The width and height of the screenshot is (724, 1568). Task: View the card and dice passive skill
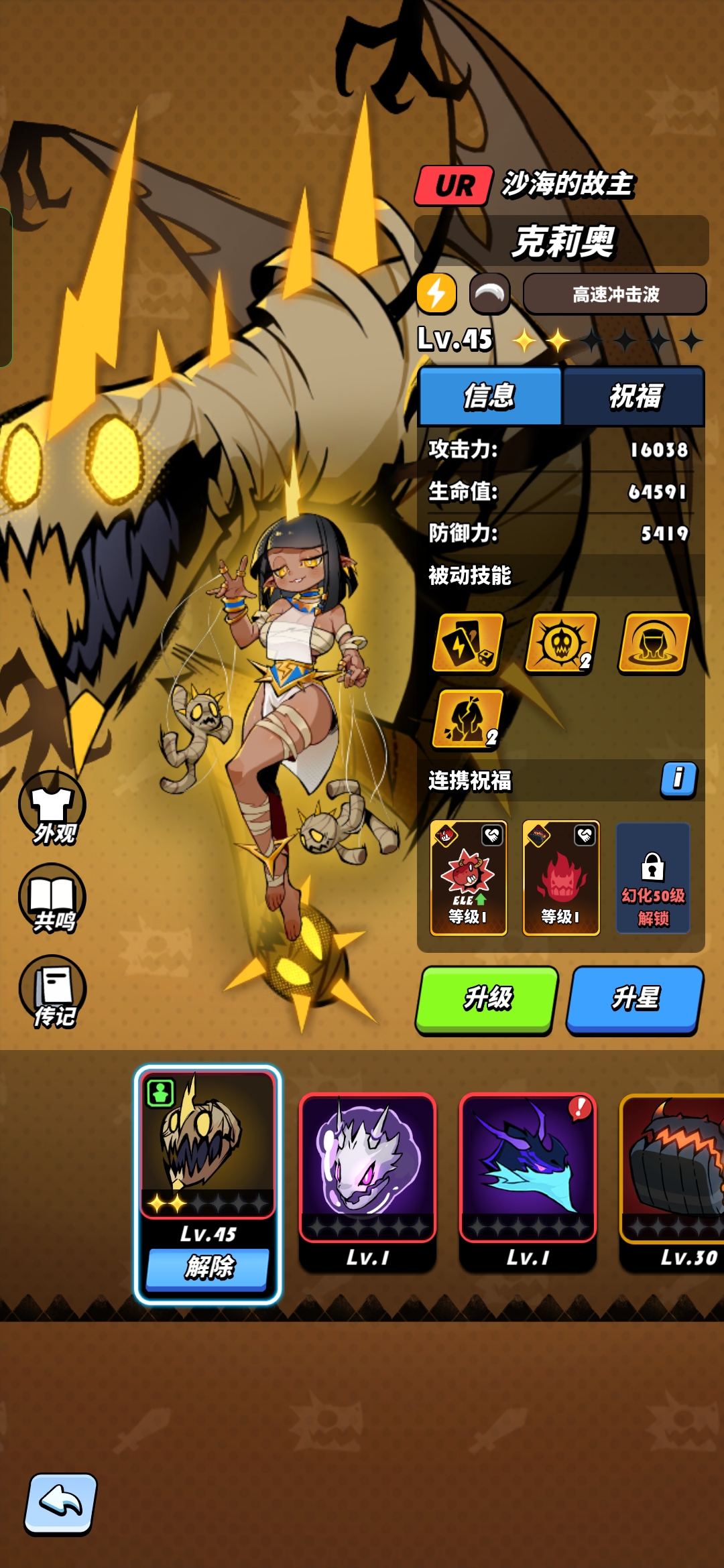point(468,643)
